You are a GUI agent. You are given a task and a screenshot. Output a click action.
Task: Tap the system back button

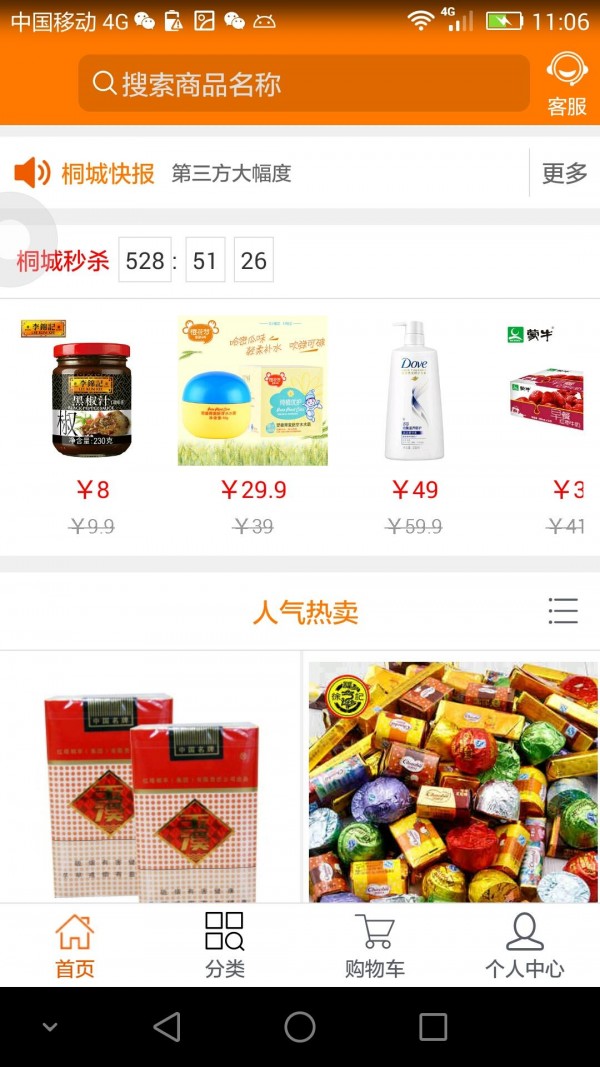[167, 1026]
